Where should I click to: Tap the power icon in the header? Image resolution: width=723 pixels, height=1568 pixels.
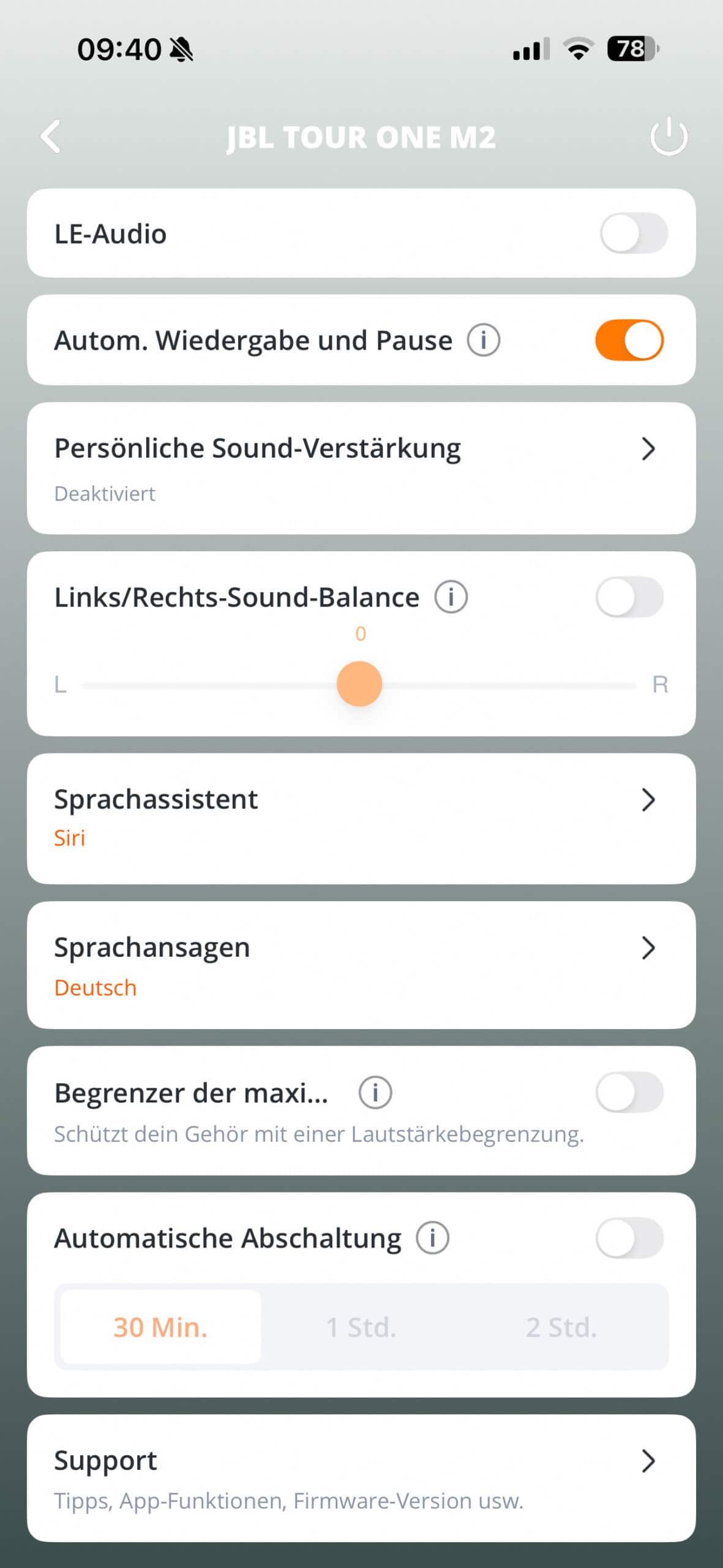click(x=669, y=136)
